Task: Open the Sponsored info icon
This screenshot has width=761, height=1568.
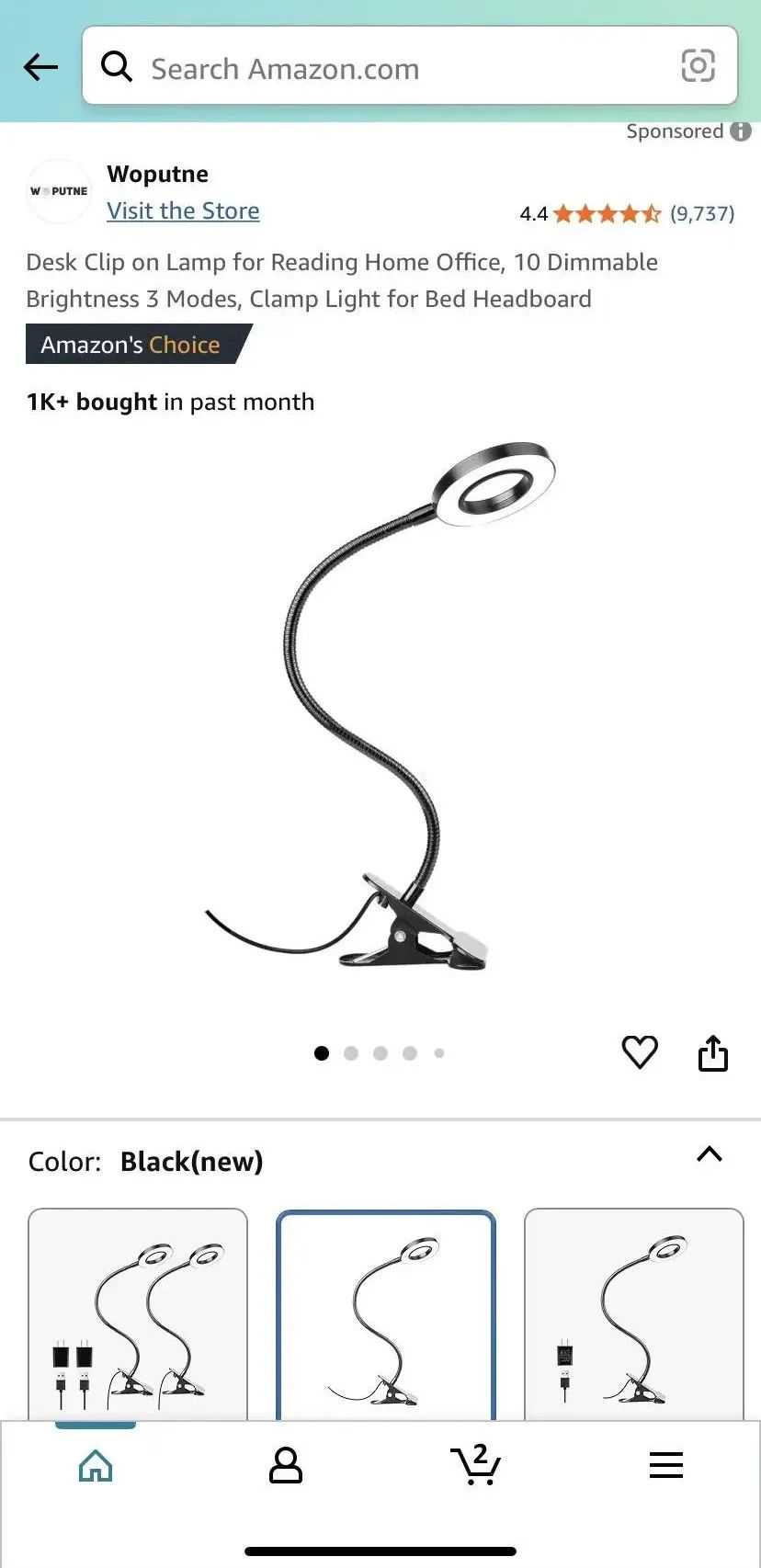Action: [x=741, y=131]
